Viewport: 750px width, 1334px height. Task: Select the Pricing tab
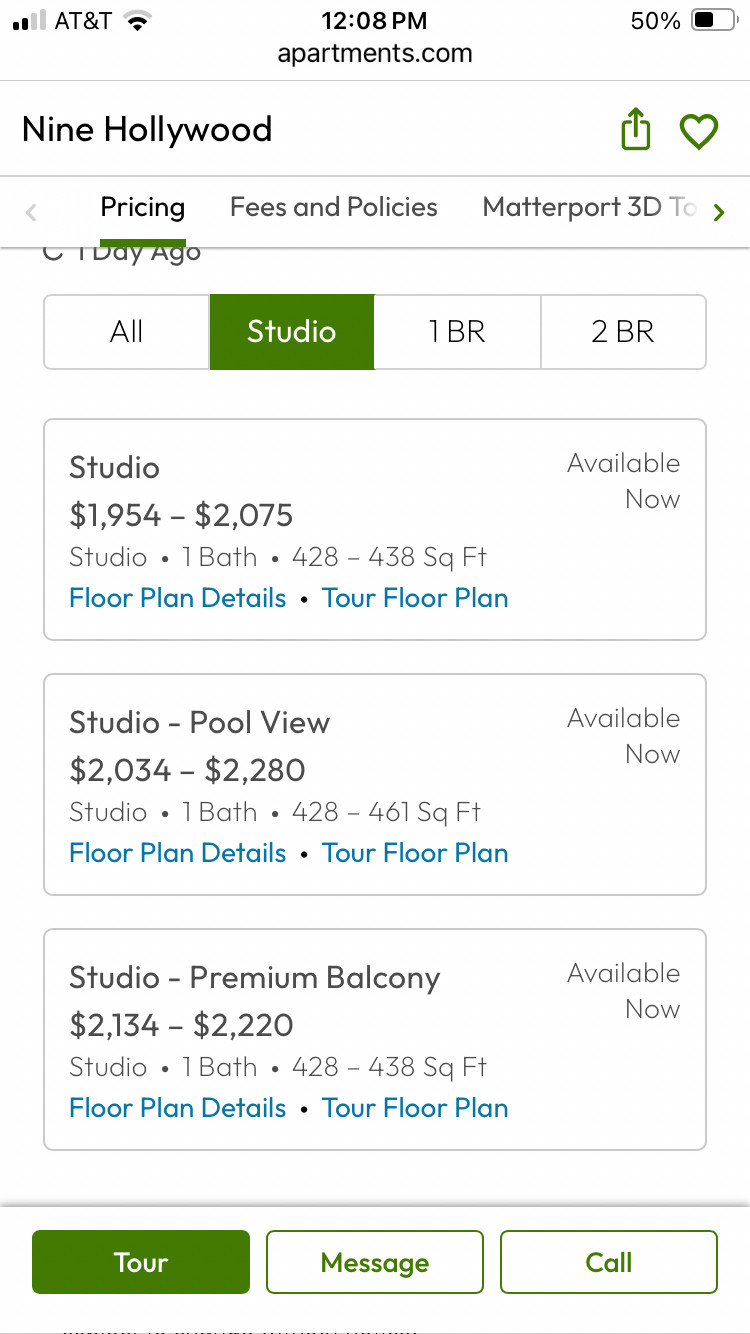(143, 207)
